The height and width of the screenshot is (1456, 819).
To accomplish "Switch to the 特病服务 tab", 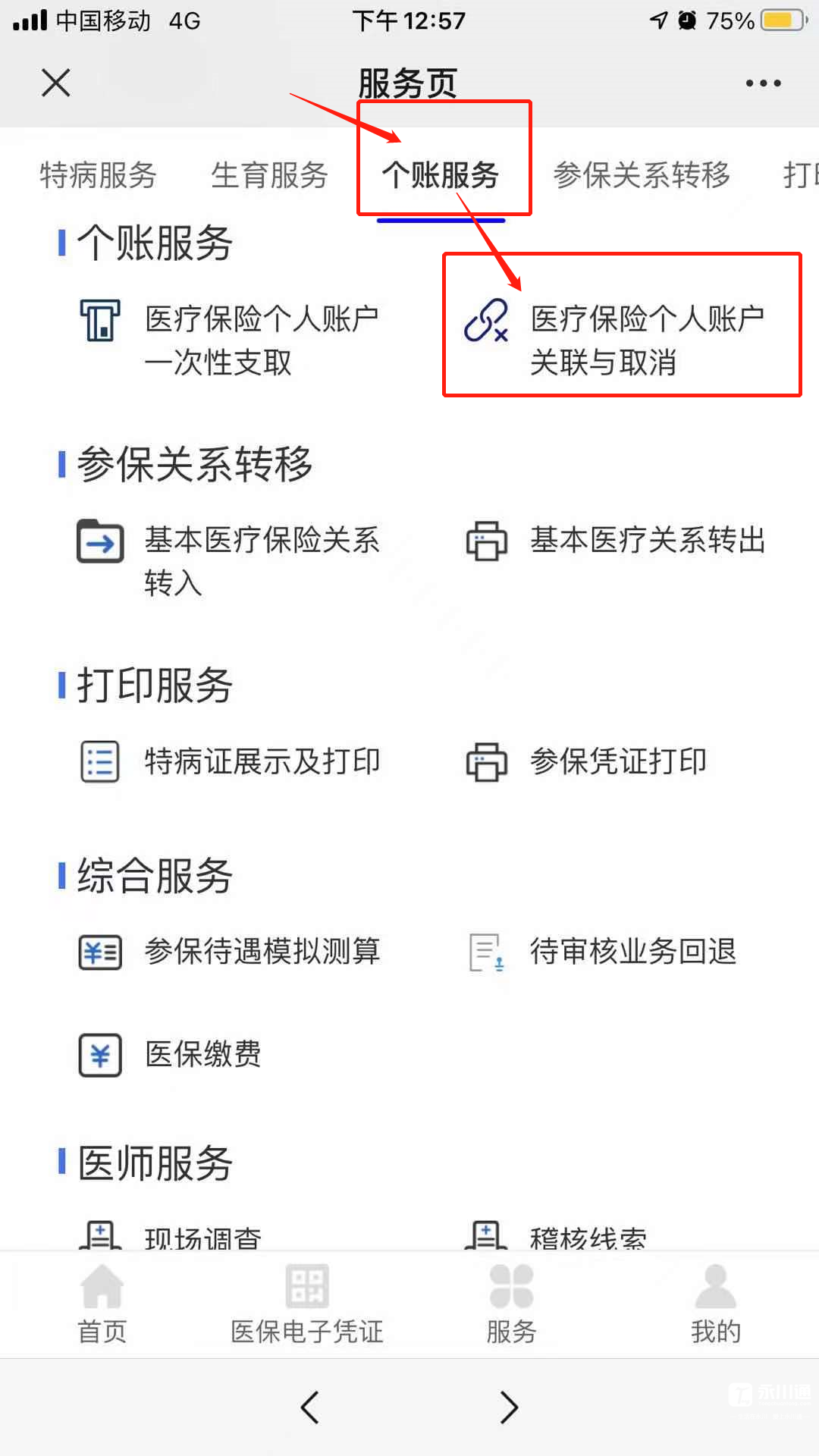I will (x=98, y=175).
